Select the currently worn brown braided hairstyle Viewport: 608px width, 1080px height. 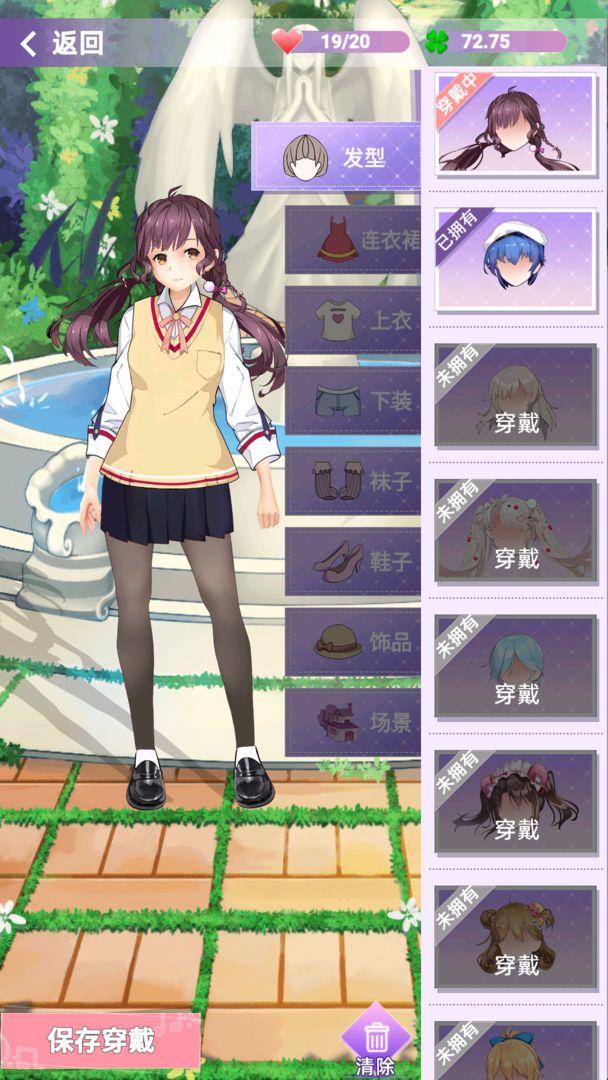click(x=516, y=124)
